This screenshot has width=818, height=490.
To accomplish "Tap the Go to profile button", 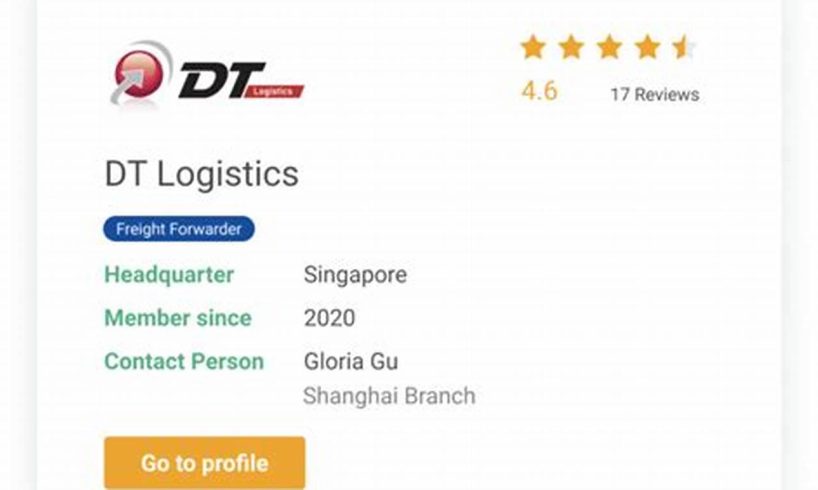I will coord(204,463).
